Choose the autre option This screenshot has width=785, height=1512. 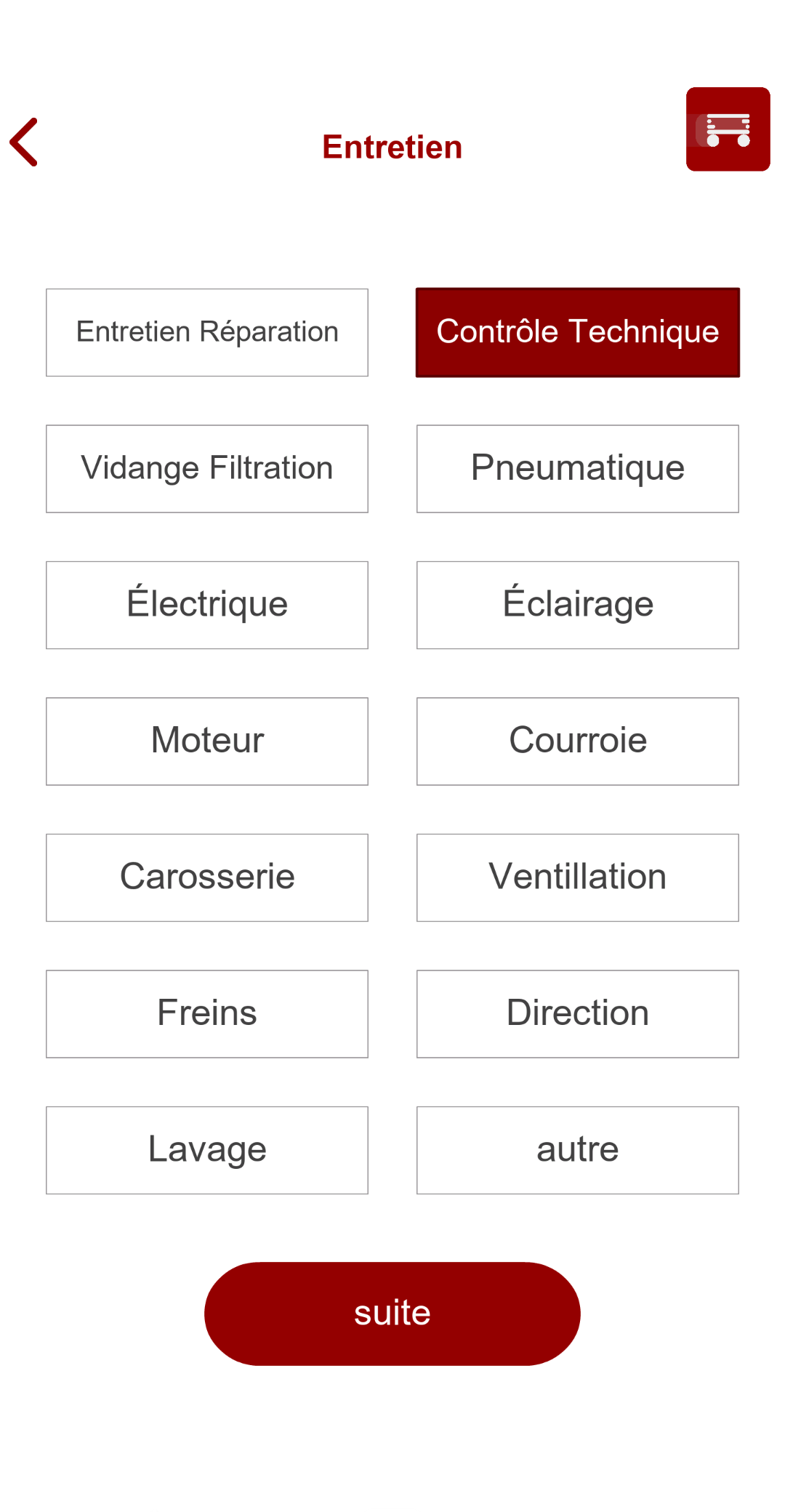[578, 1150]
